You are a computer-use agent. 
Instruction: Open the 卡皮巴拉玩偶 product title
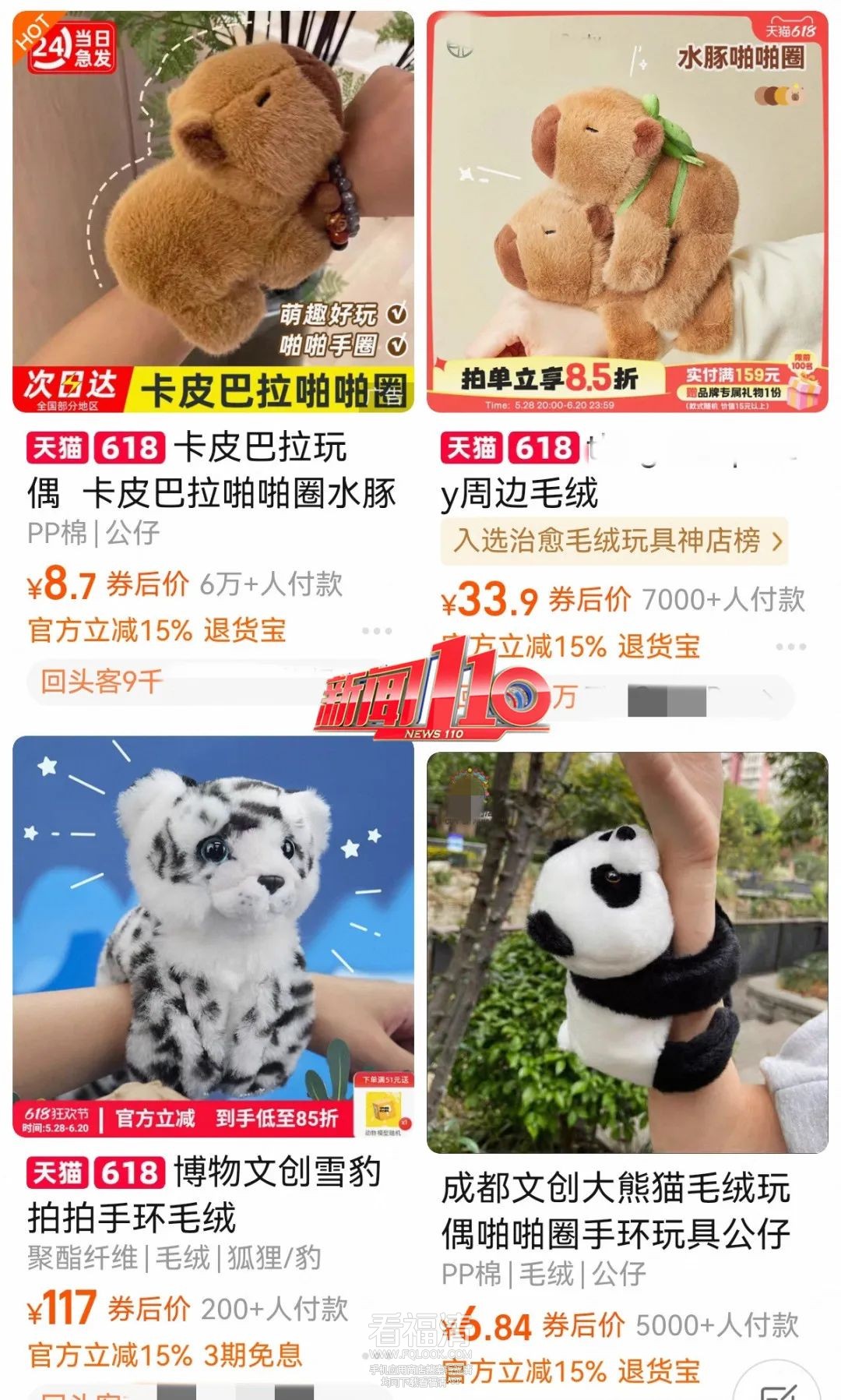tap(212, 471)
